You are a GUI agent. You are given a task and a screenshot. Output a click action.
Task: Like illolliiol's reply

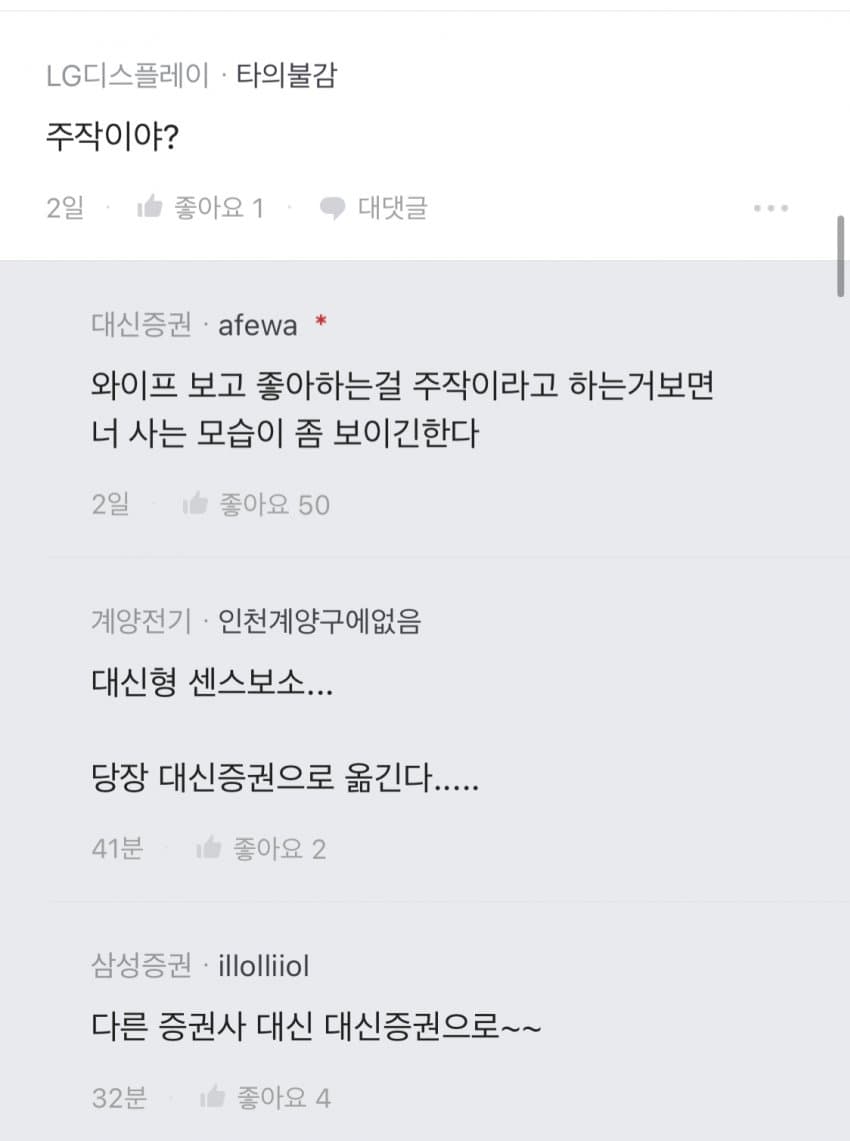pyautogui.click(x=265, y=1098)
